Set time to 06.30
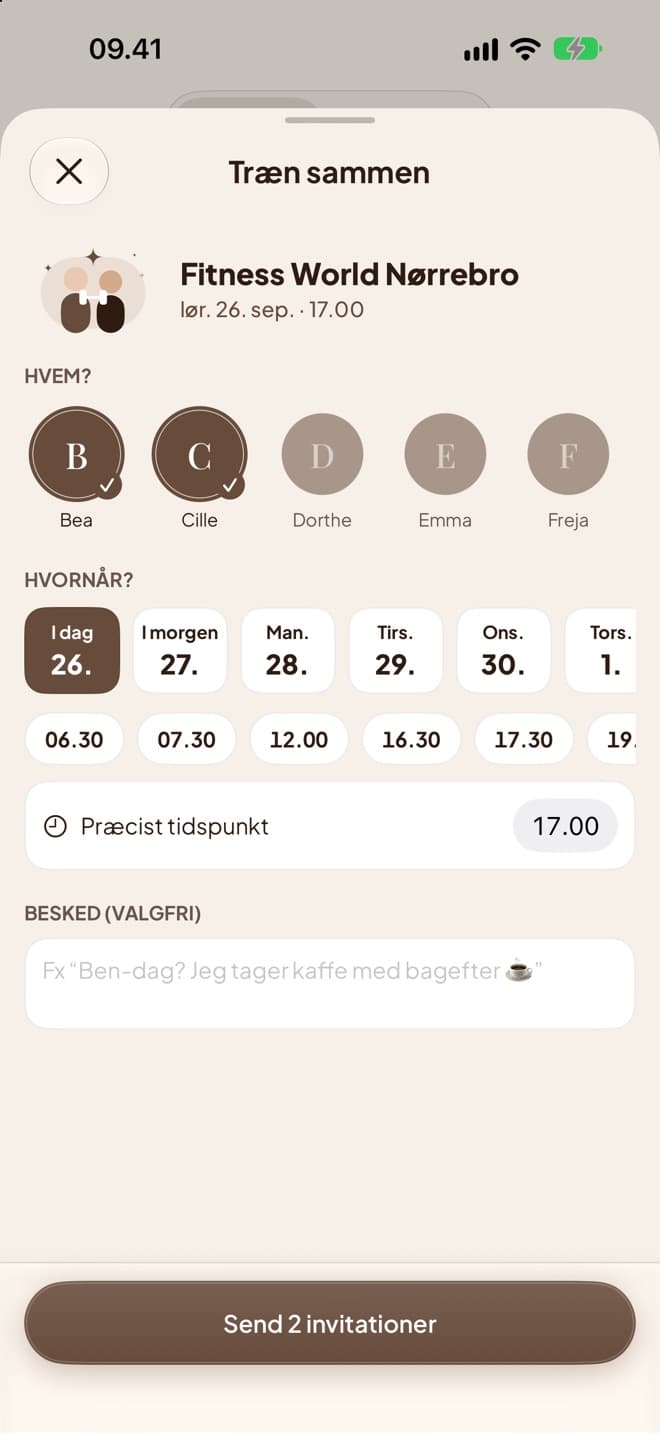Image resolution: width=660 pixels, height=1434 pixels. (74, 739)
